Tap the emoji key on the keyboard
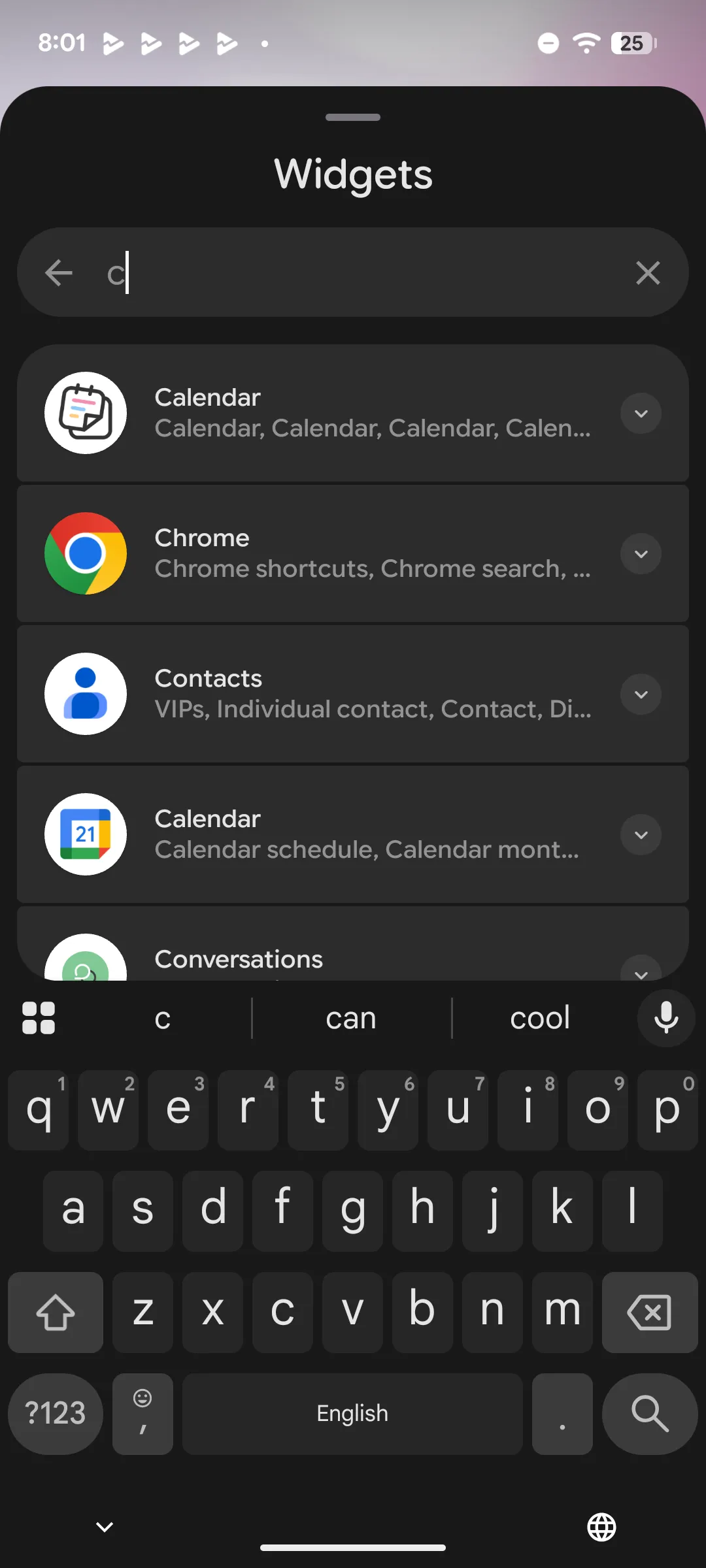This screenshot has height=1568, width=706. 143,1414
